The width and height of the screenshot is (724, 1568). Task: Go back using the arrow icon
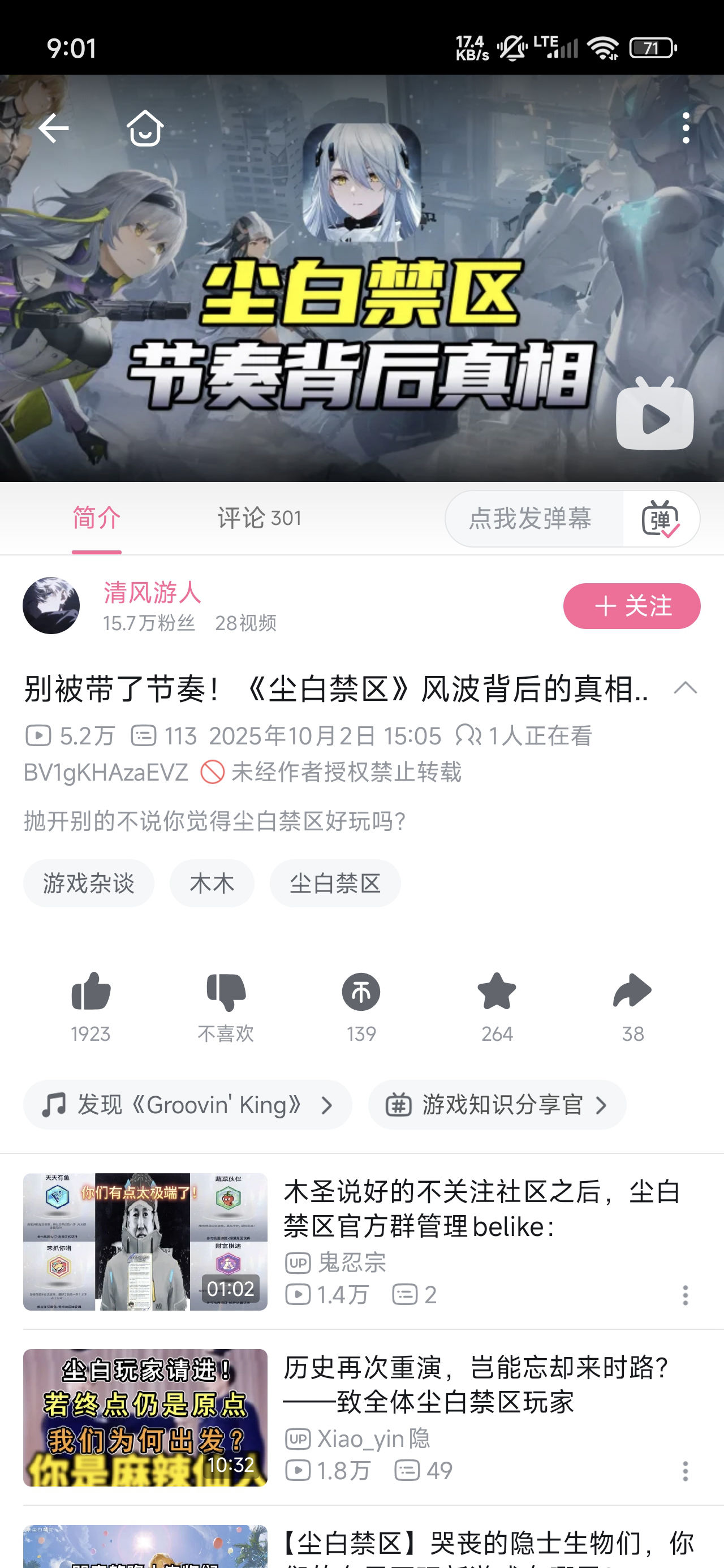click(54, 128)
